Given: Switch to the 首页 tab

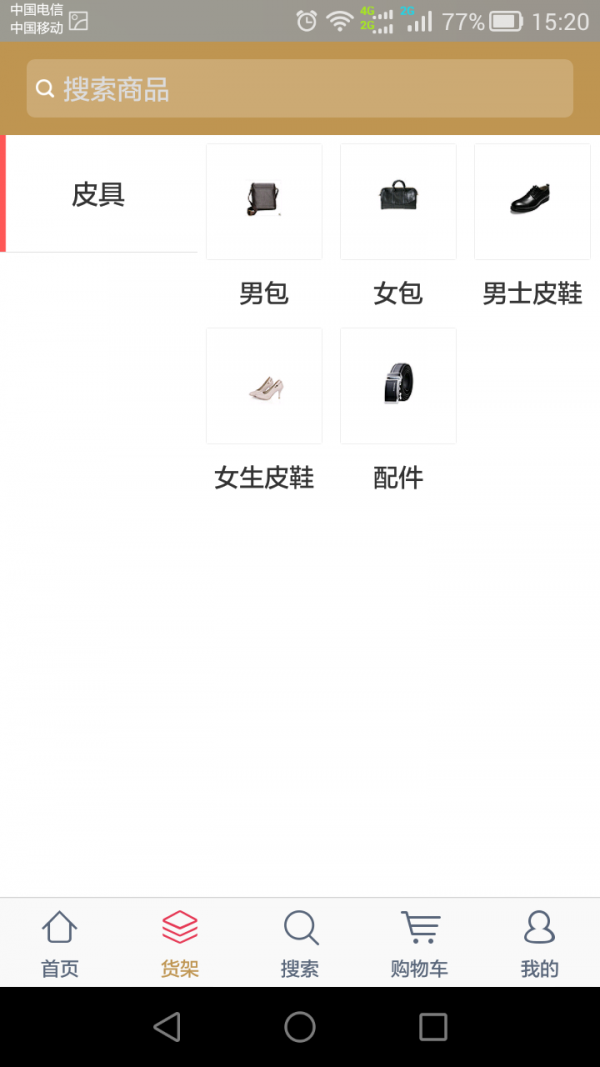Looking at the screenshot, I should pyautogui.click(x=60, y=943).
